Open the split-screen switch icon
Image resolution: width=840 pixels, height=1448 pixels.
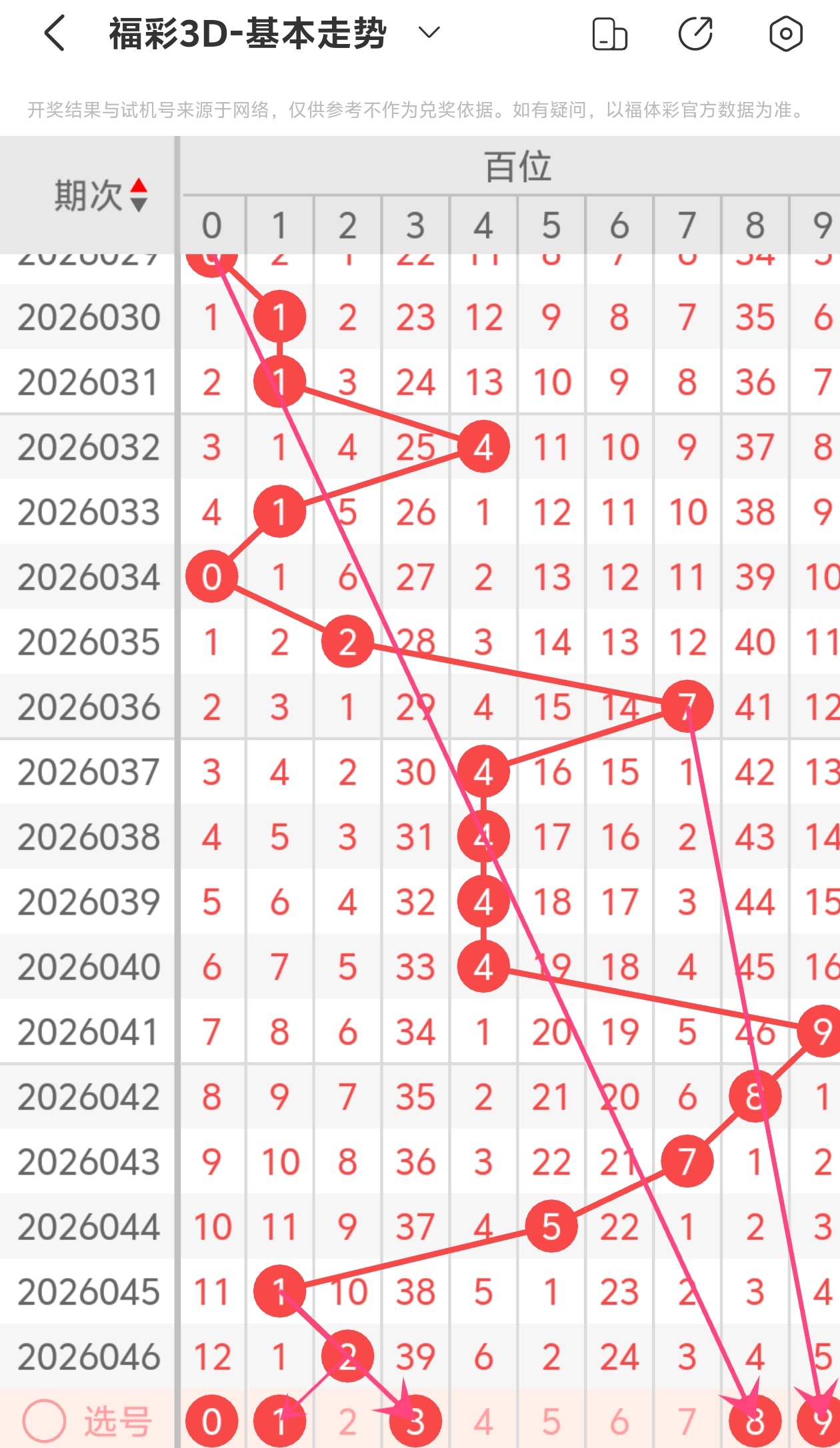[x=609, y=32]
